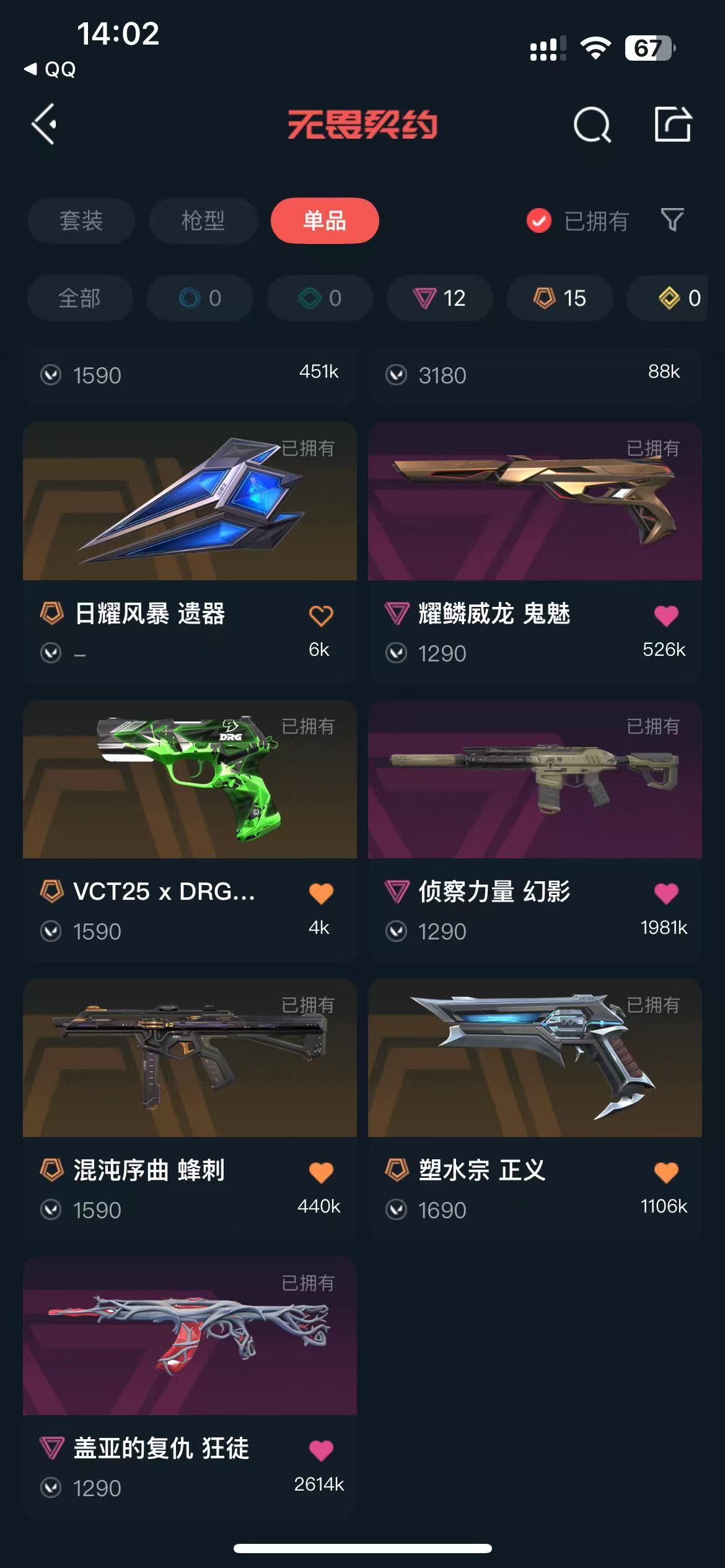Open the funnel filter options
This screenshot has height=1568, width=725.
tap(672, 220)
